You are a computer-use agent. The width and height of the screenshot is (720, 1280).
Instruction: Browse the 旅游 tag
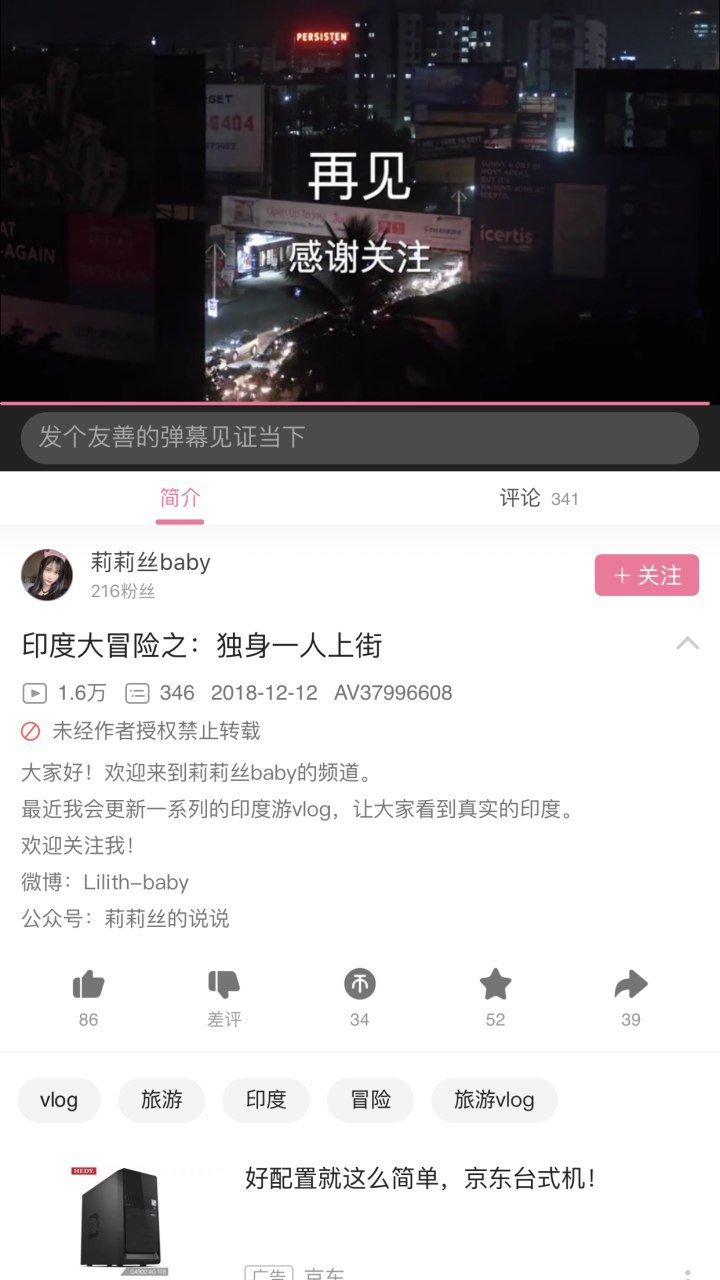tap(161, 1100)
